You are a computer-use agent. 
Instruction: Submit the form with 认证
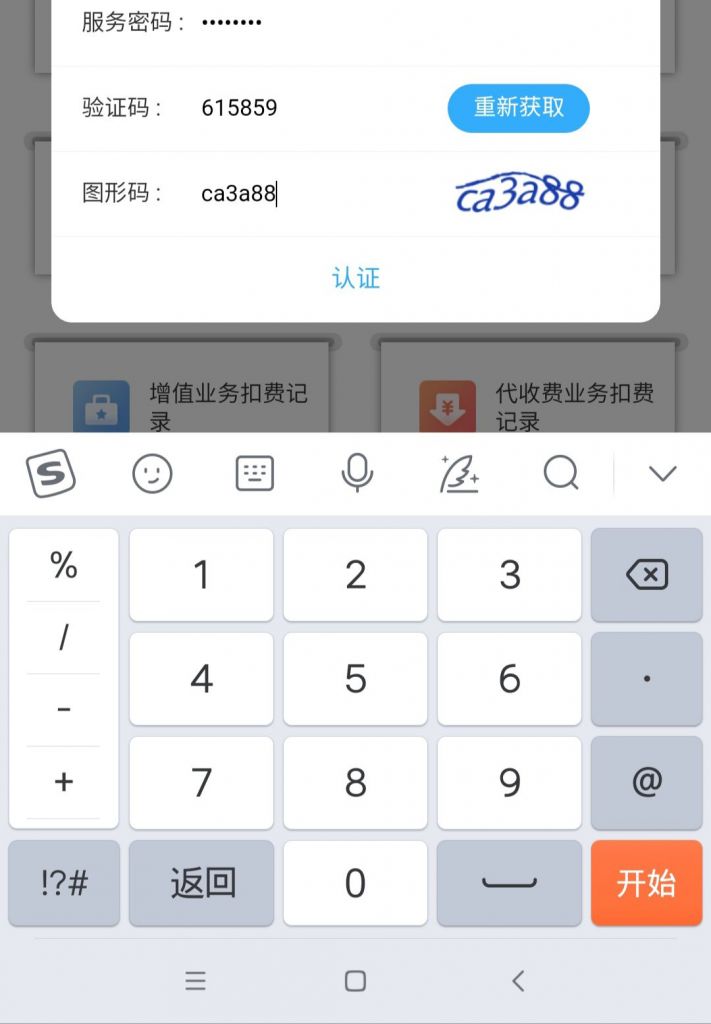[356, 278]
